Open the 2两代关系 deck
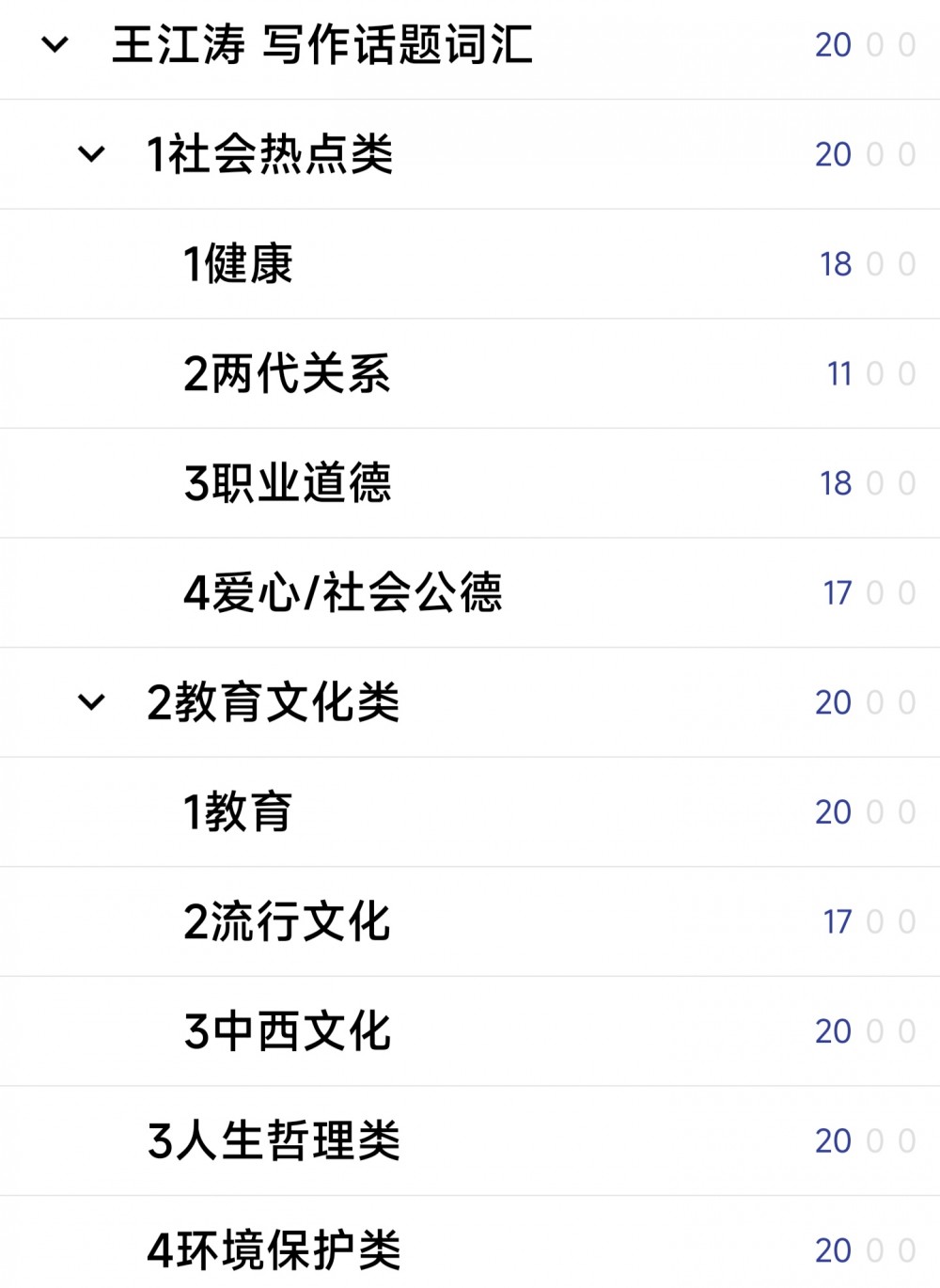 point(286,374)
